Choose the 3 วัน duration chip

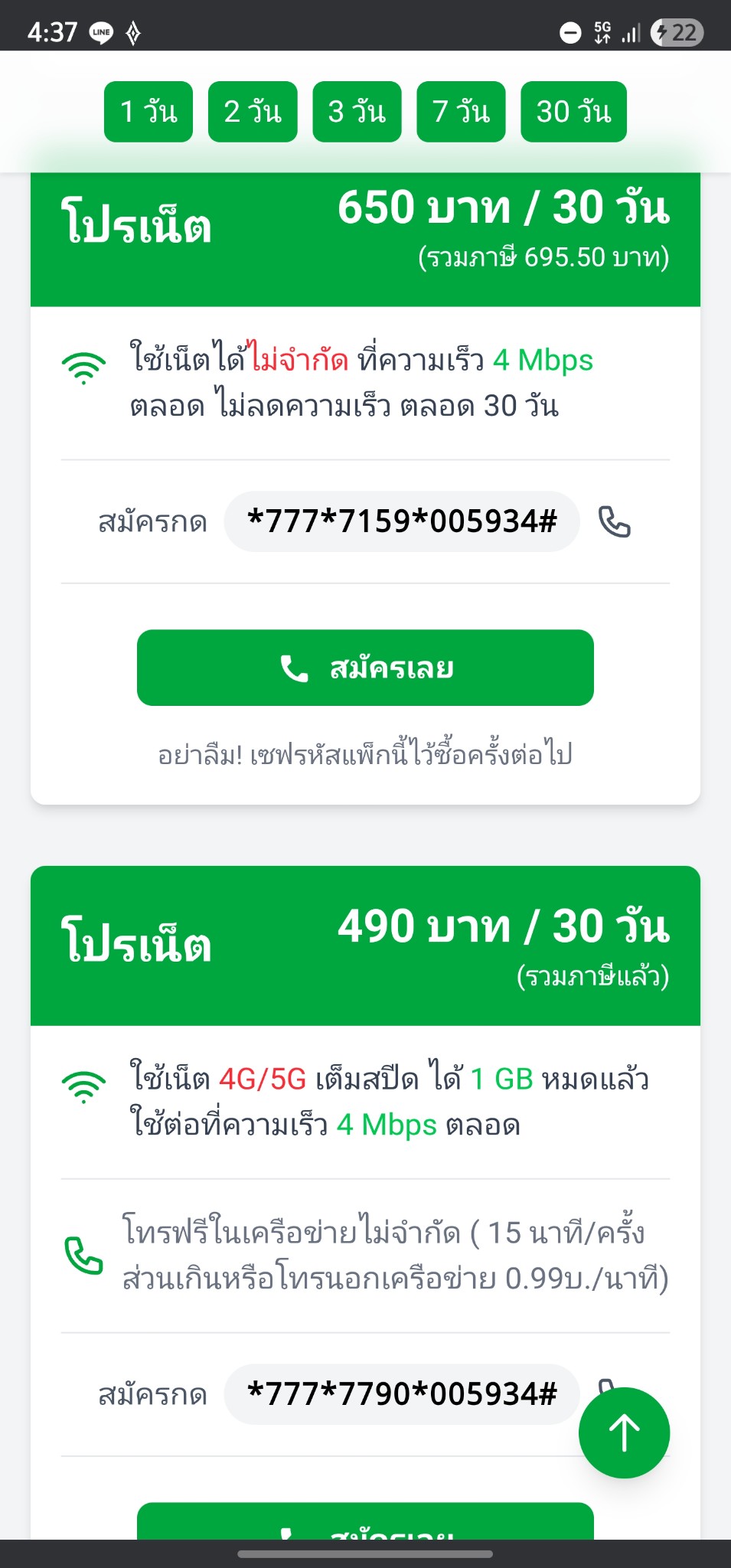pos(357,112)
